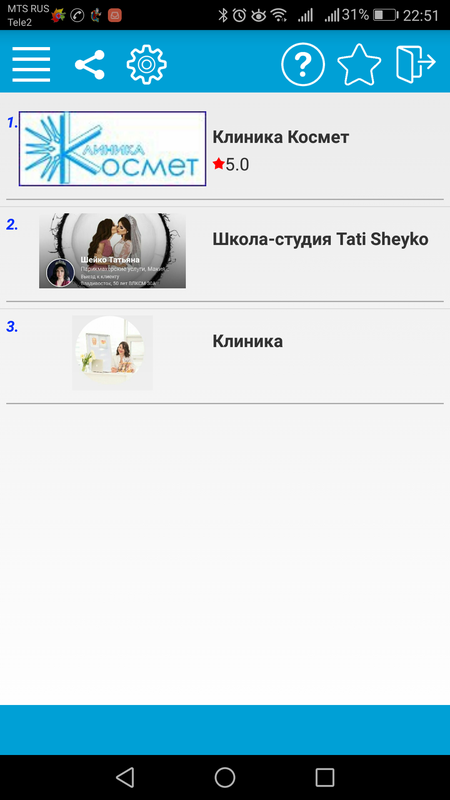Select the third entry named Клиника

[x=225, y=353]
